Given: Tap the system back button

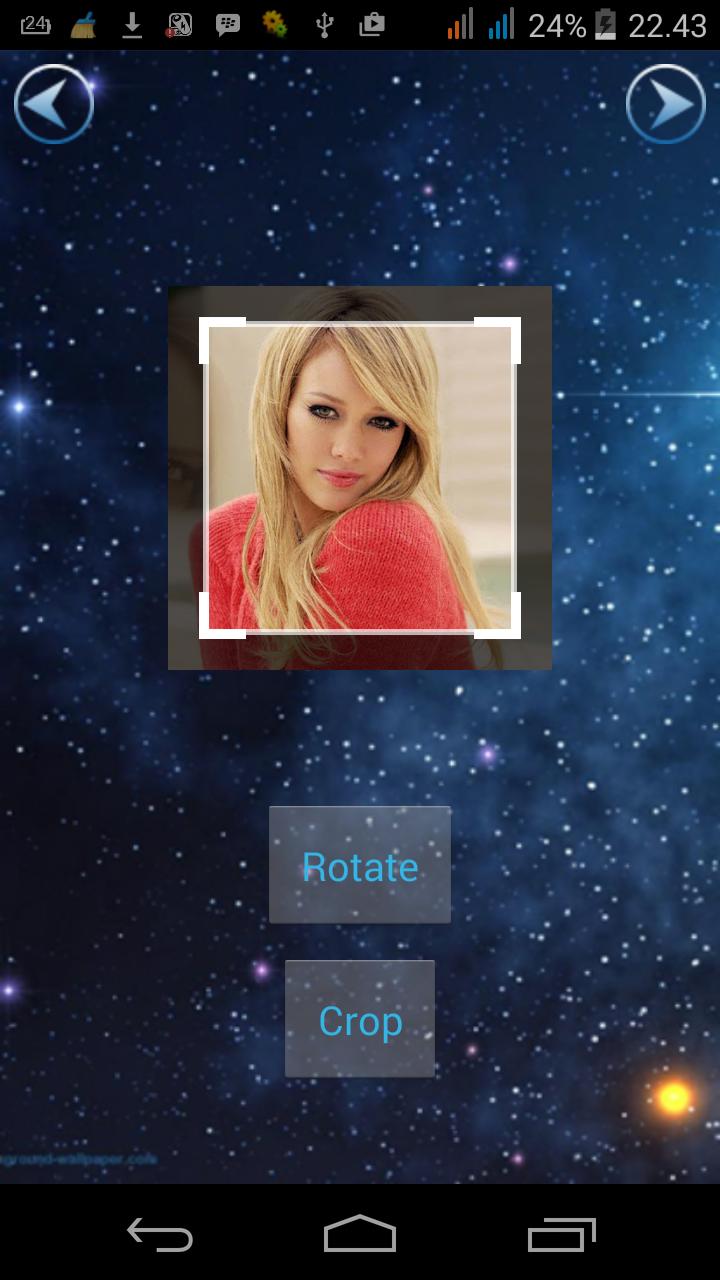Looking at the screenshot, I should coord(160,1236).
